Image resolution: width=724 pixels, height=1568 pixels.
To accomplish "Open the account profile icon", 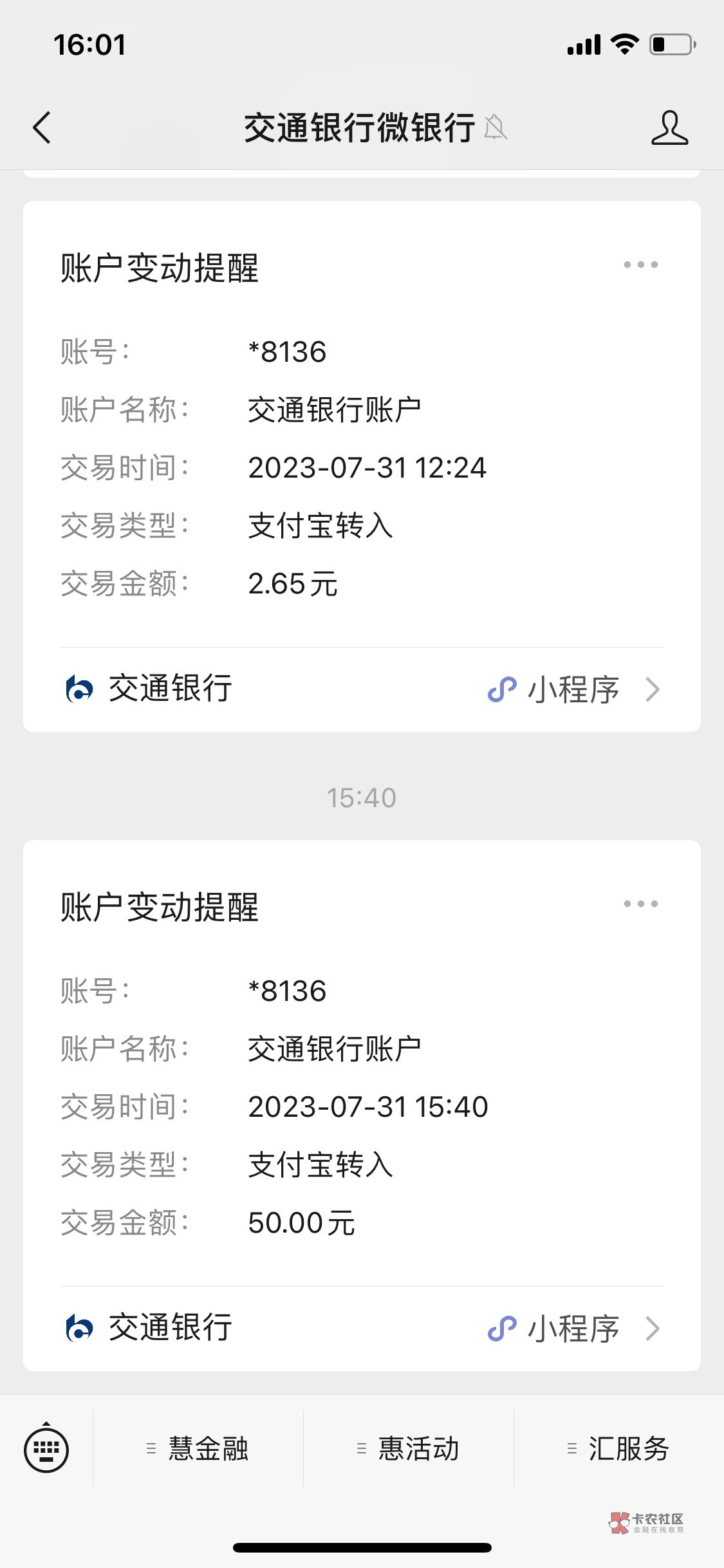I will pos(669,127).
